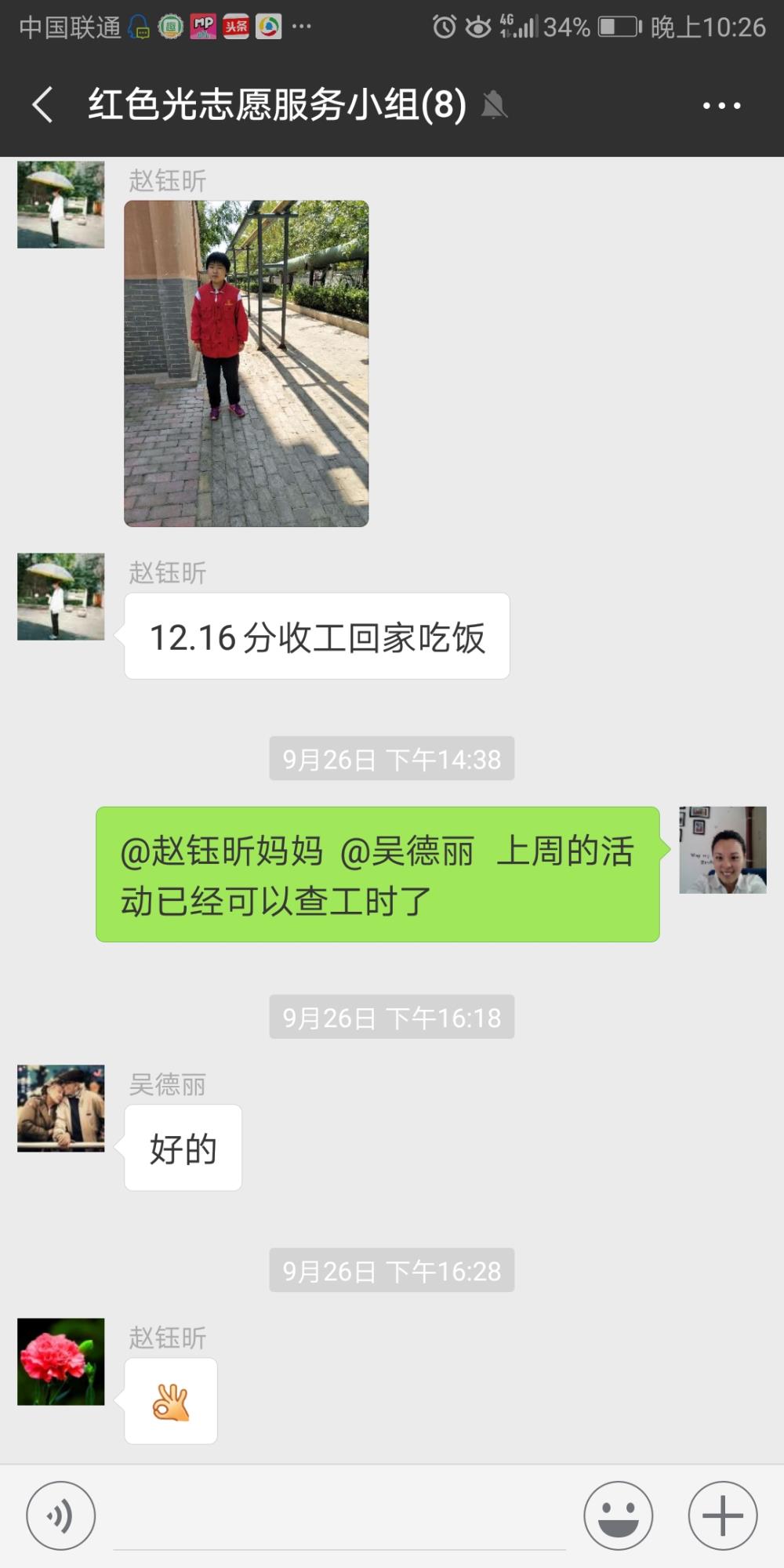
Task: View your own profile avatar
Action: coord(723,850)
